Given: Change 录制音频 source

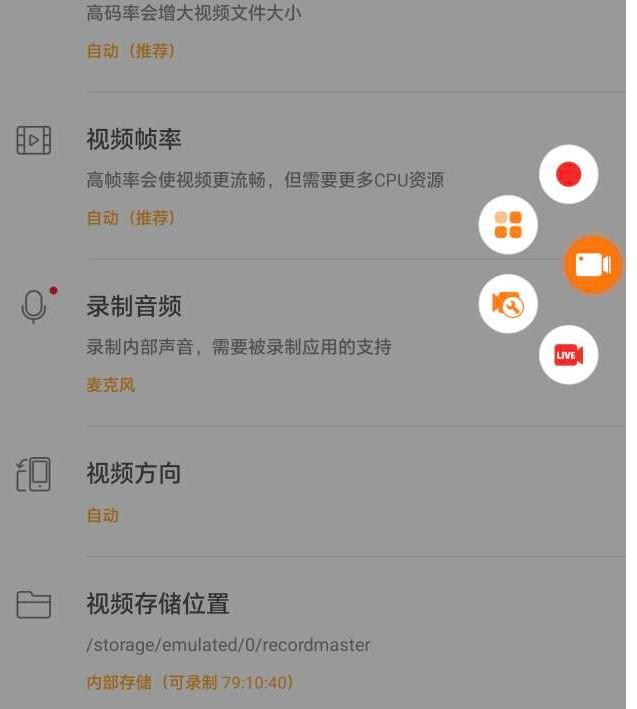Looking at the screenshot, I should click(x=134, y=306).
